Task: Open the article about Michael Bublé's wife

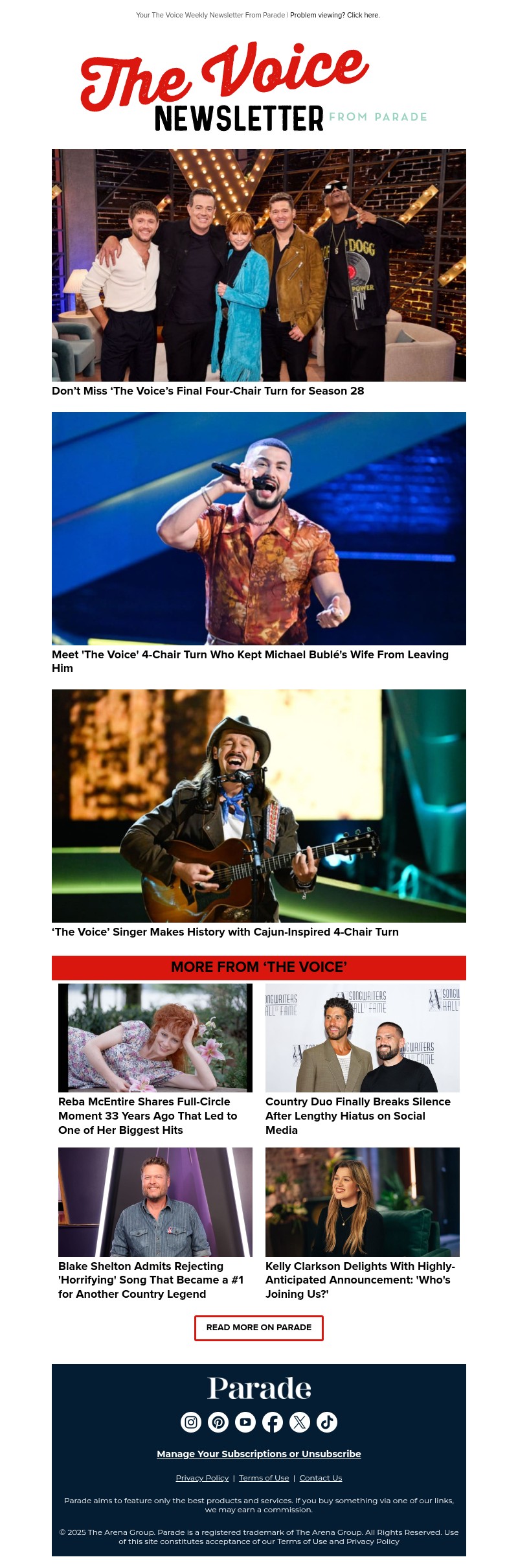Action: [250, 655]
